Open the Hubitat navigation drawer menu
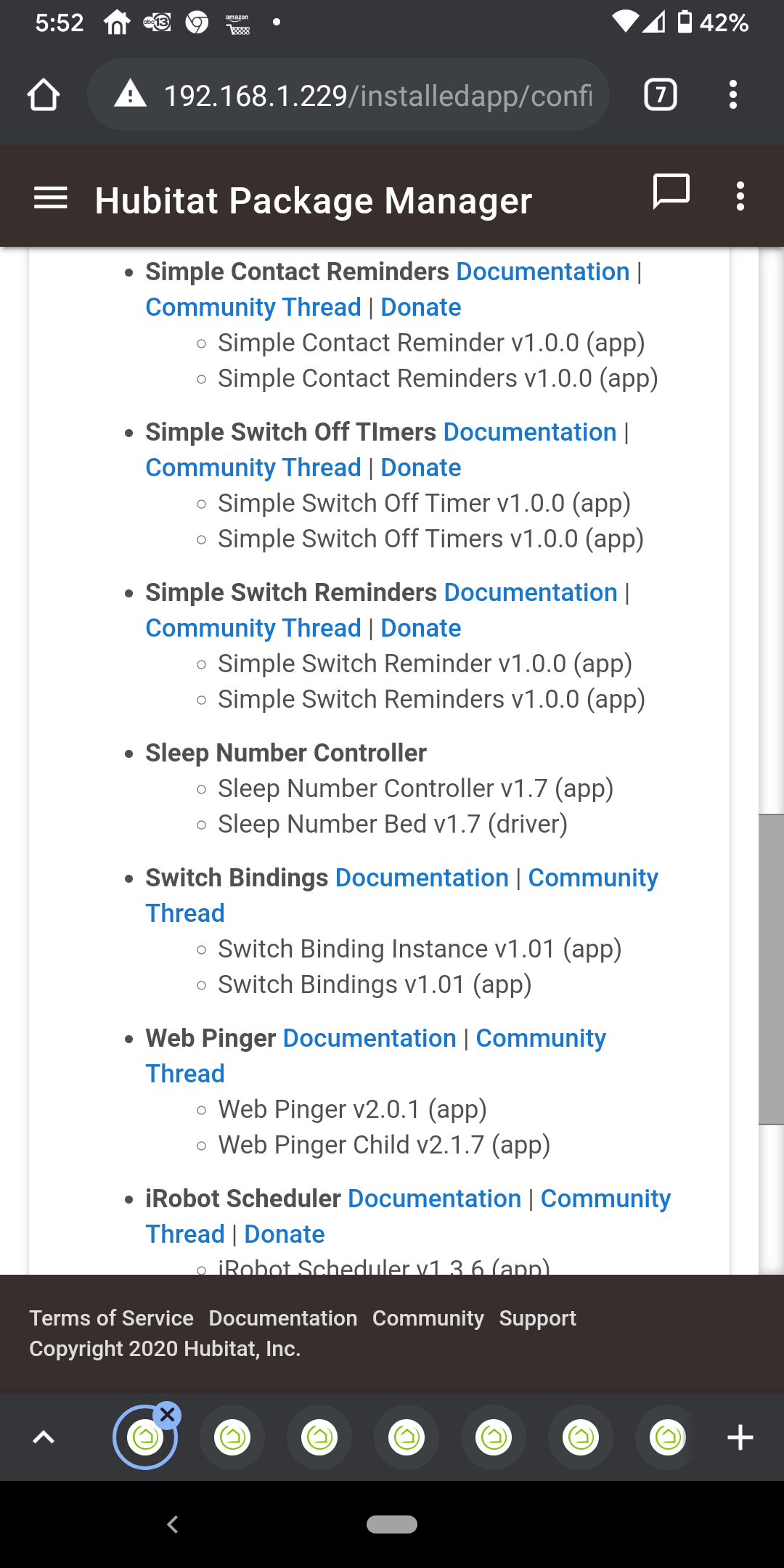This screenshot has width=784, height=1568. click(51, 198)
